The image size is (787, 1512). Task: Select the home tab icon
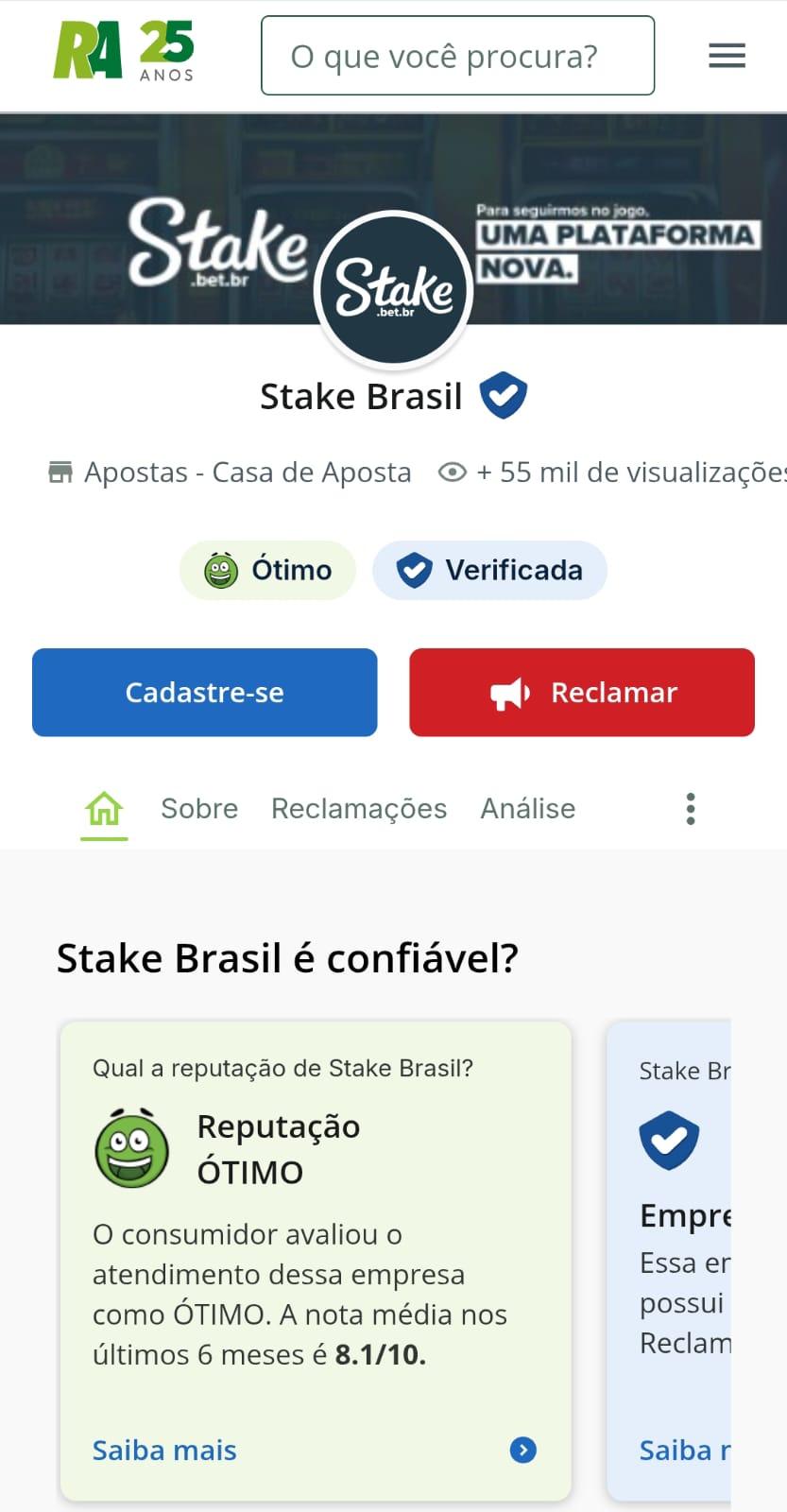[x=104, y=808]
